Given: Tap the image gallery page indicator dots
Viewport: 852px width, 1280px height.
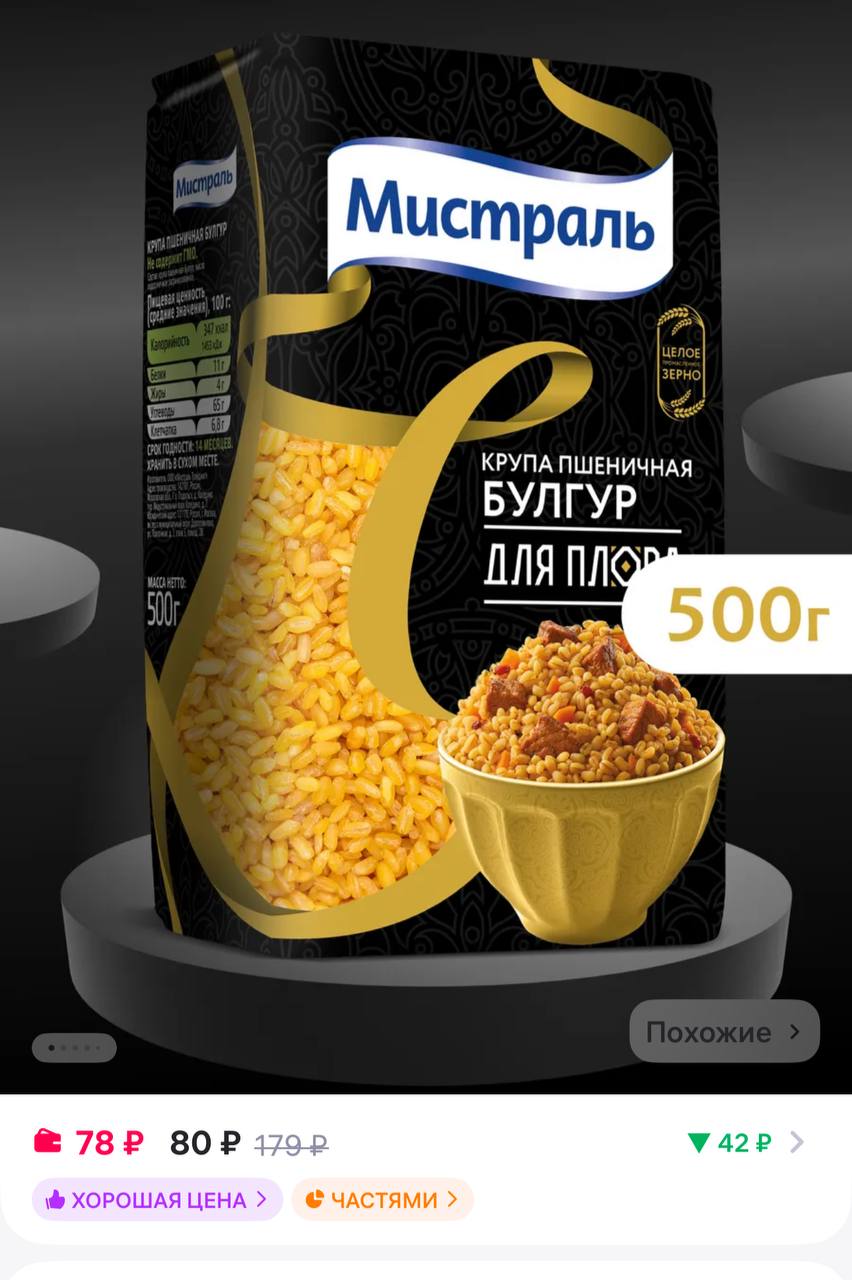Looking at the screenshot, I should (x=74, y=1048).
